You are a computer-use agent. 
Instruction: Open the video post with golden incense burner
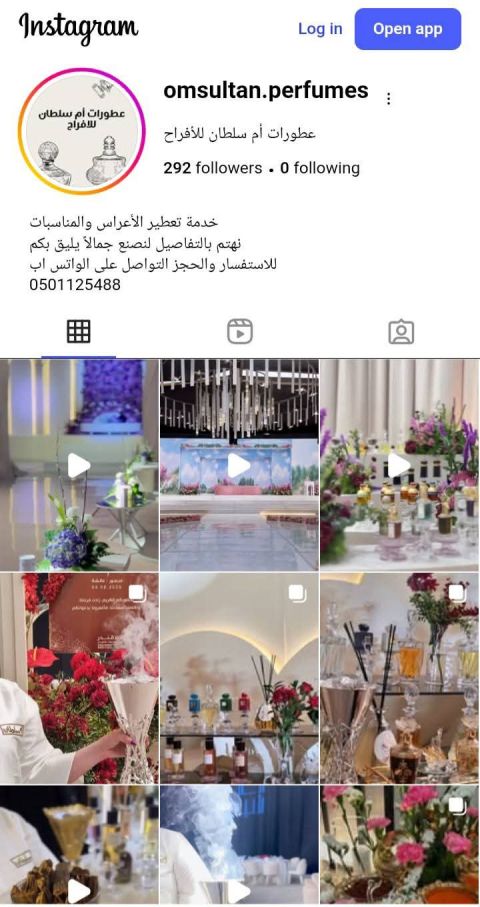79,846
